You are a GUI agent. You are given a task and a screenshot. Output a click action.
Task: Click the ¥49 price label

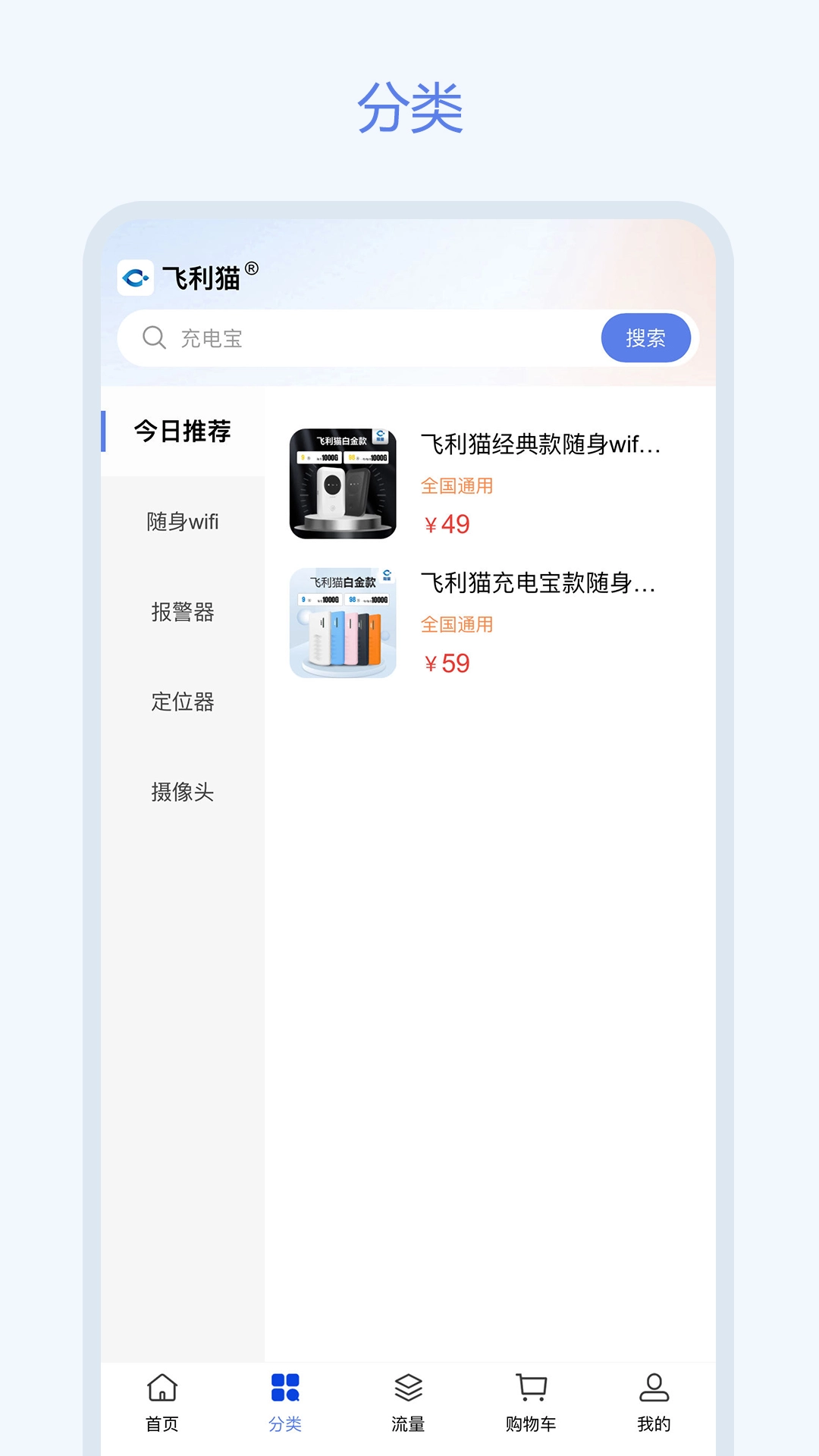click(447, 524)
